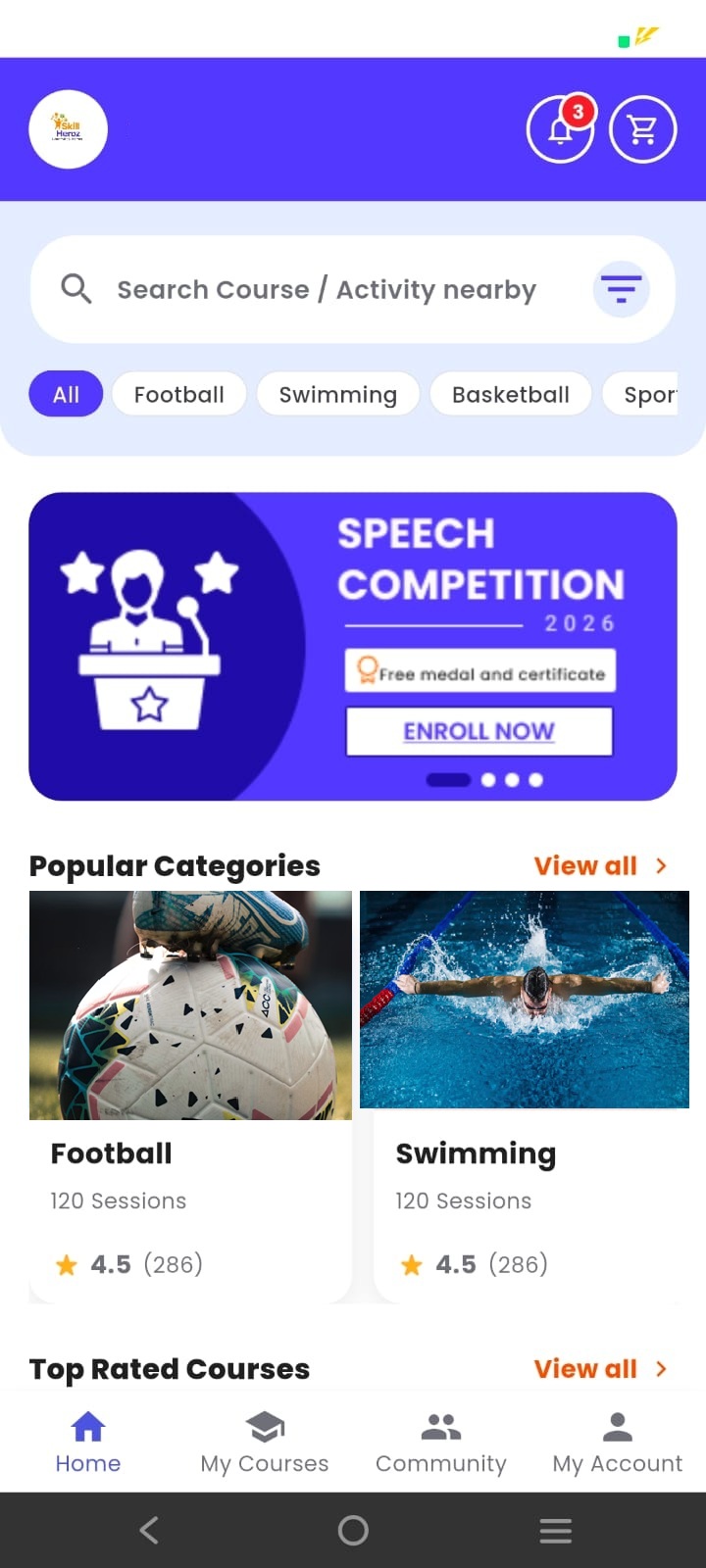Tap the Skill Heroz profile logo

pyautogui.click(x=68, y=129)
